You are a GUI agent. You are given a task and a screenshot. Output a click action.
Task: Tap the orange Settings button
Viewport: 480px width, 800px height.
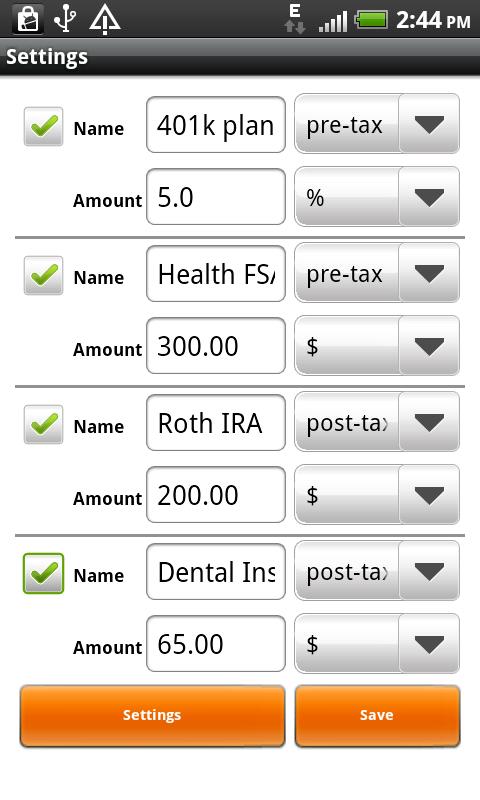click(x=152, y=716)
